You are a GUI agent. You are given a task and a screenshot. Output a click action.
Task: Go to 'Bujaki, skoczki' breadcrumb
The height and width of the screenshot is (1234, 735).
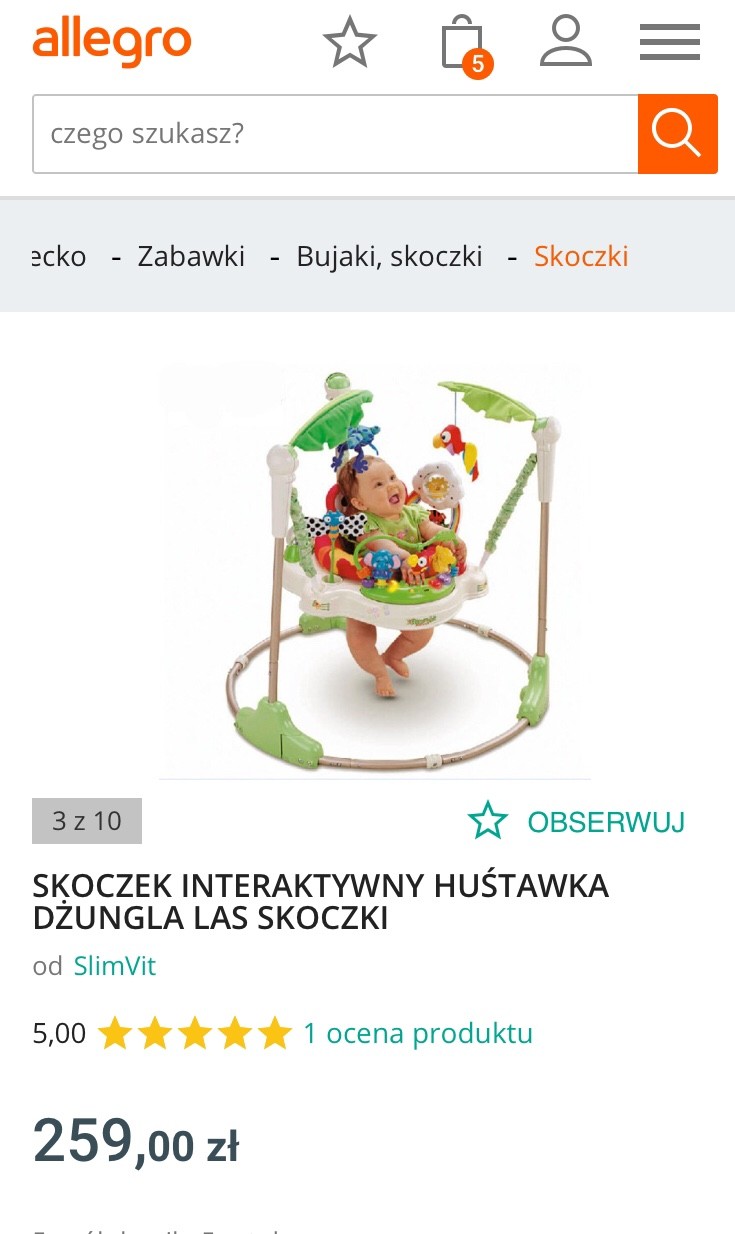[x=389, y=257]
